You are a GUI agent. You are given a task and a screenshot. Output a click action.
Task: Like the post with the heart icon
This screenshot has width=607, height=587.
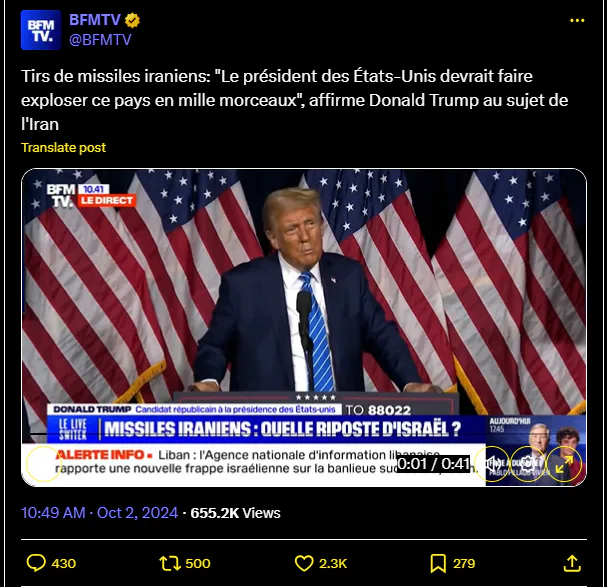[x=304, y=563]
